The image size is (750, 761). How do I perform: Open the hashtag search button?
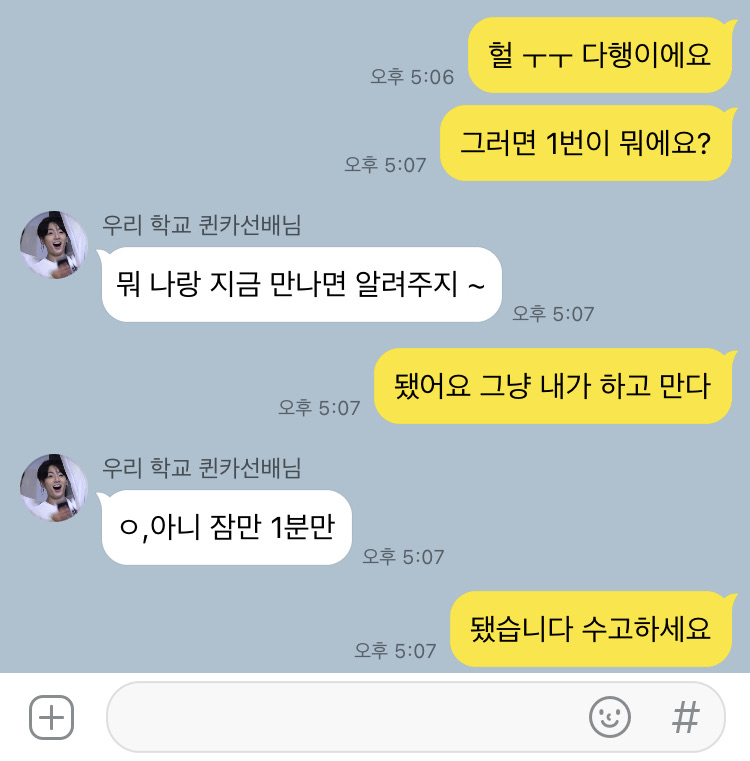[685, 717]
